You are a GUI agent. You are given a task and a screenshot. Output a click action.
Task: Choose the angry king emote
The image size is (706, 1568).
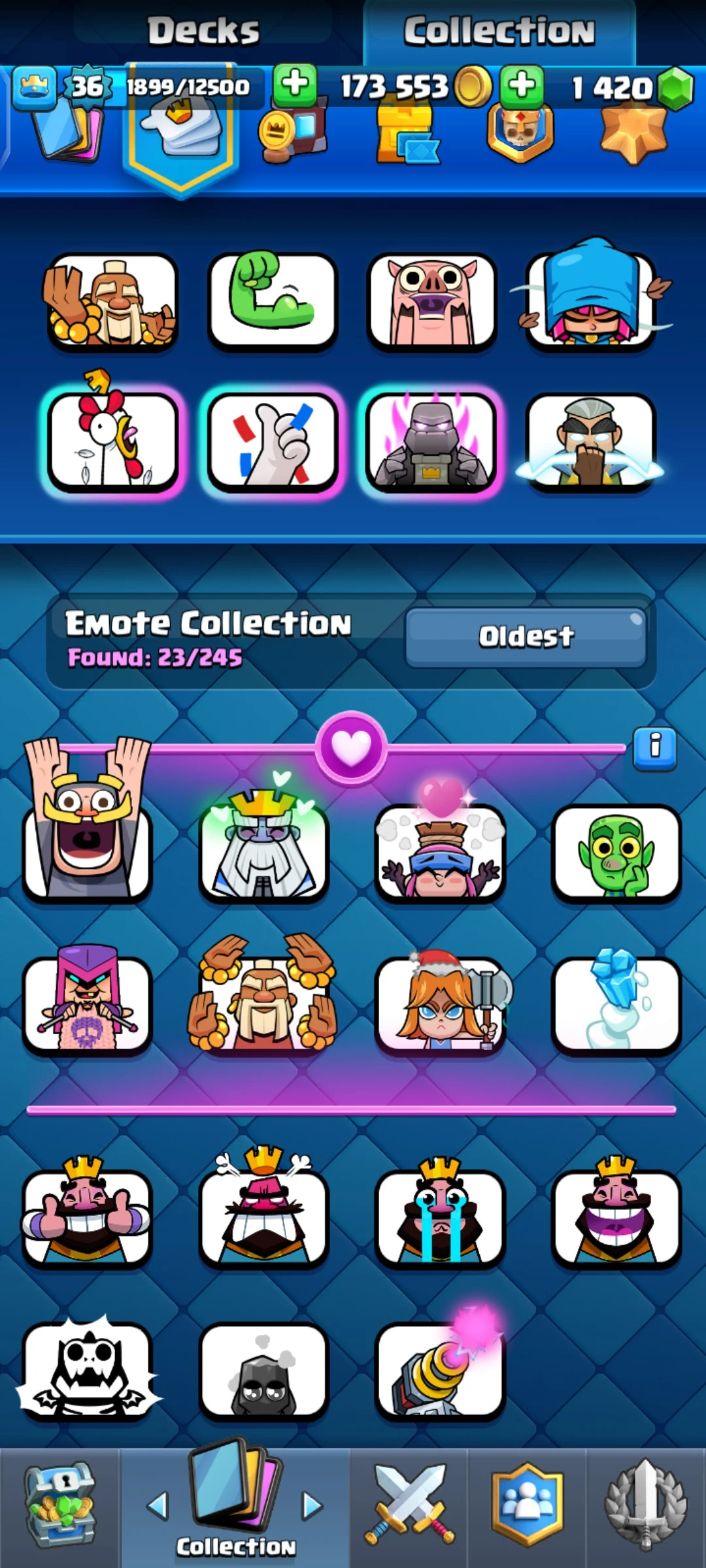(x=263, y=1217)
